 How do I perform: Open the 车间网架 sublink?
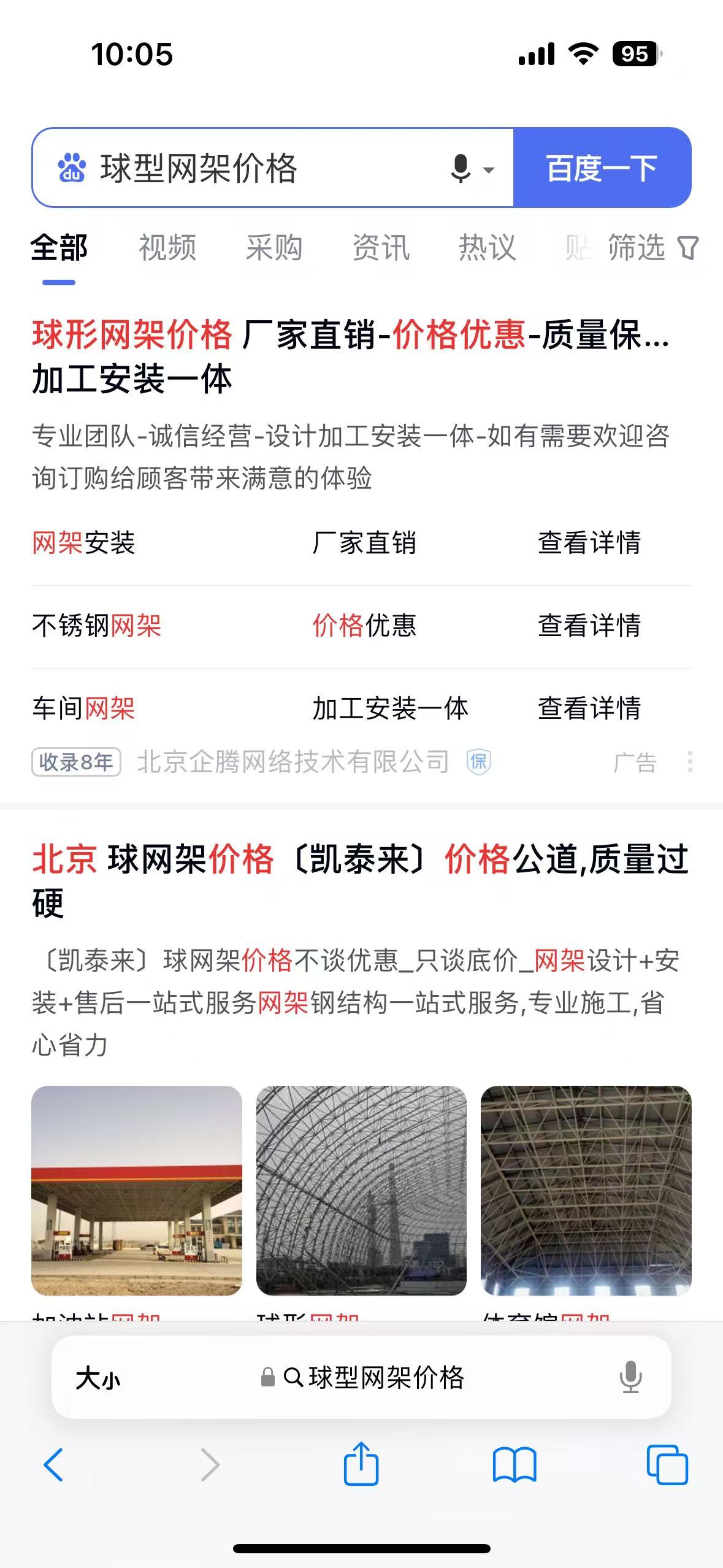click(x=83, y=709)
